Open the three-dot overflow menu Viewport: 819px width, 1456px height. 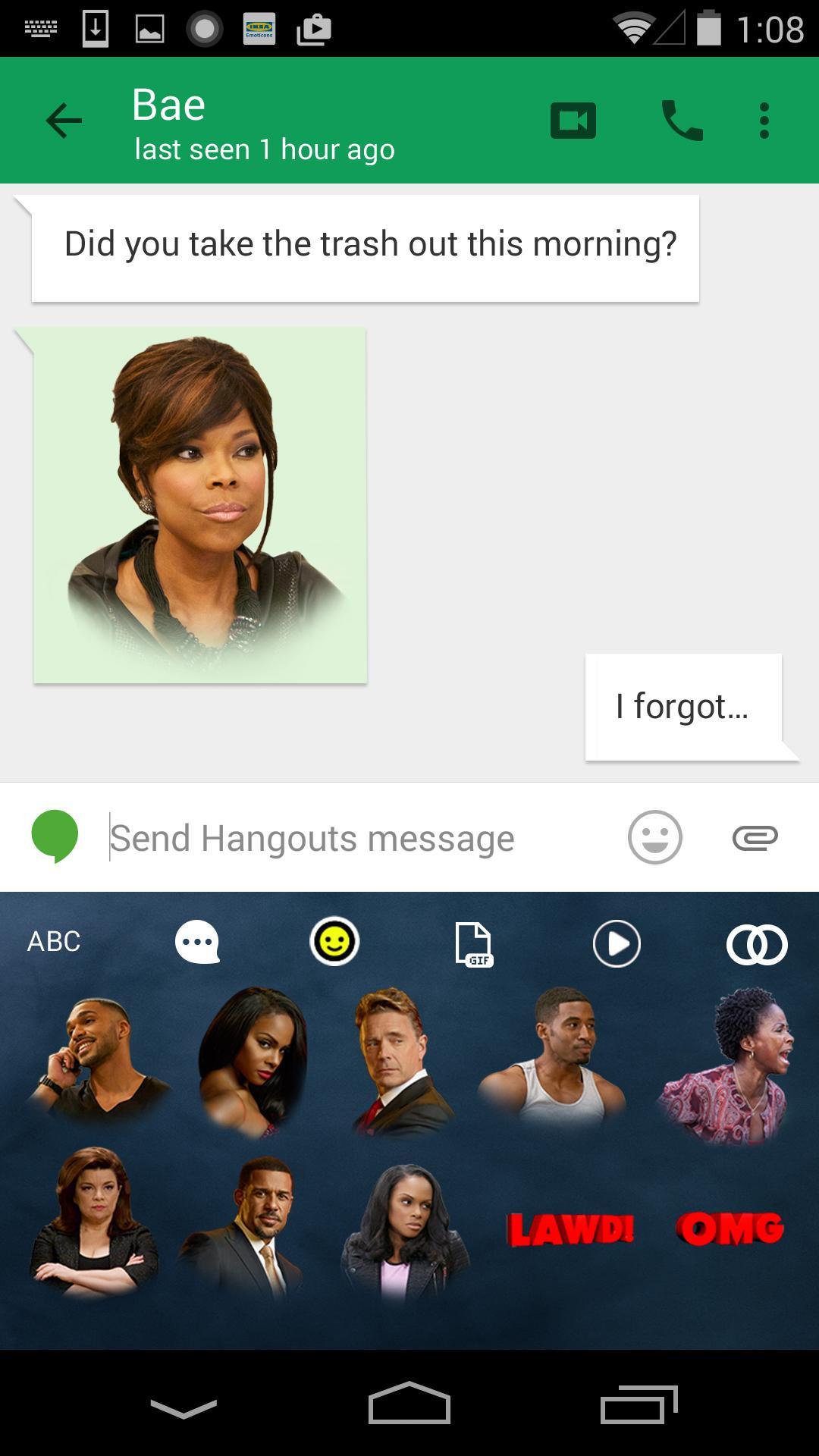point(764,120)
